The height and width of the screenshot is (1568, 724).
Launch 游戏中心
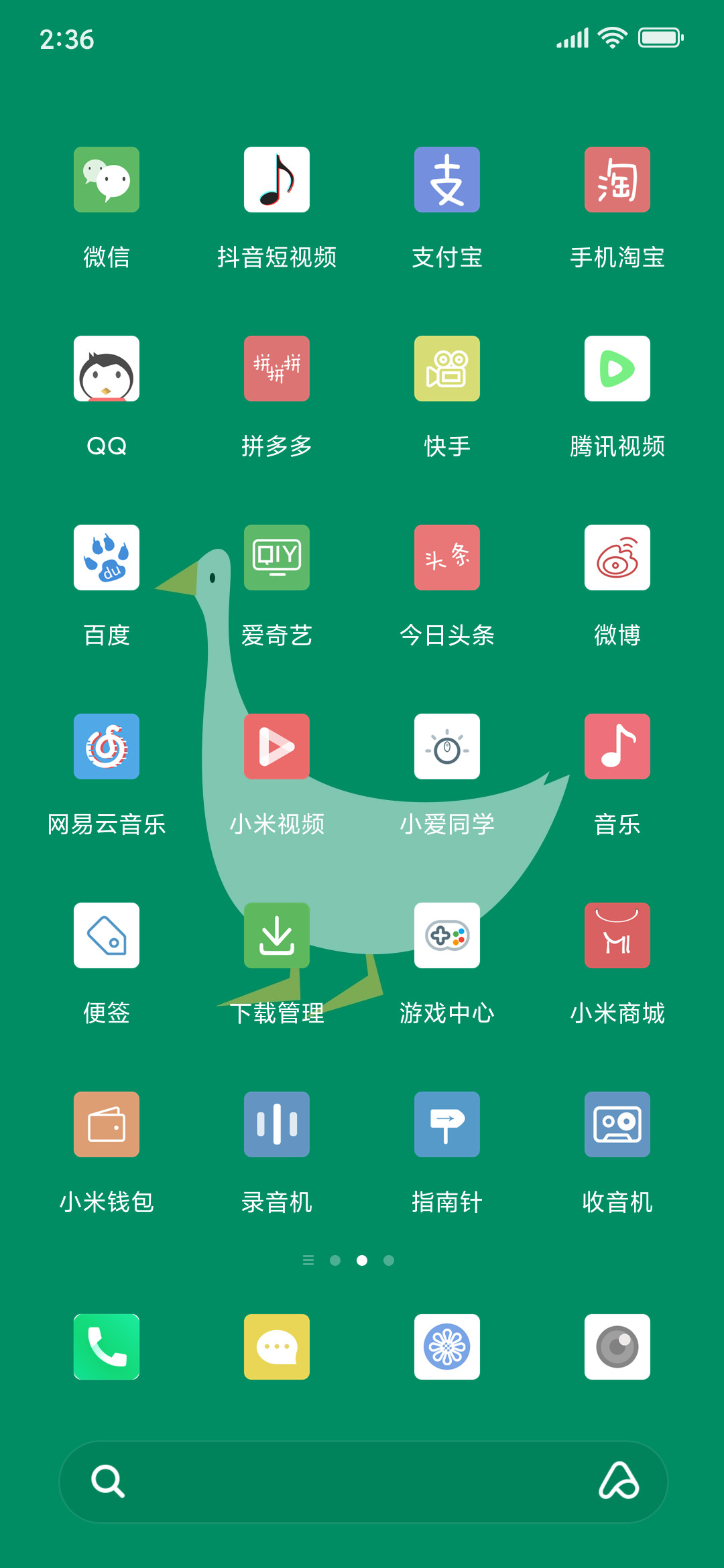pos(447,935)
